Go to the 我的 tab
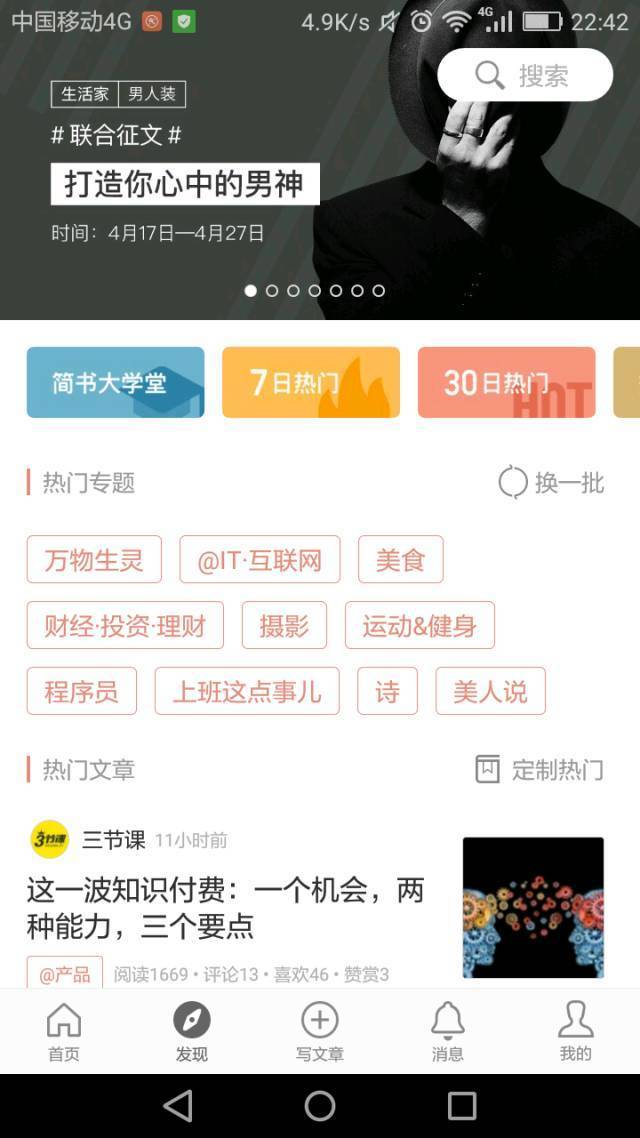Screen dimensions: 640x1138 click(x=575, y=1031)
